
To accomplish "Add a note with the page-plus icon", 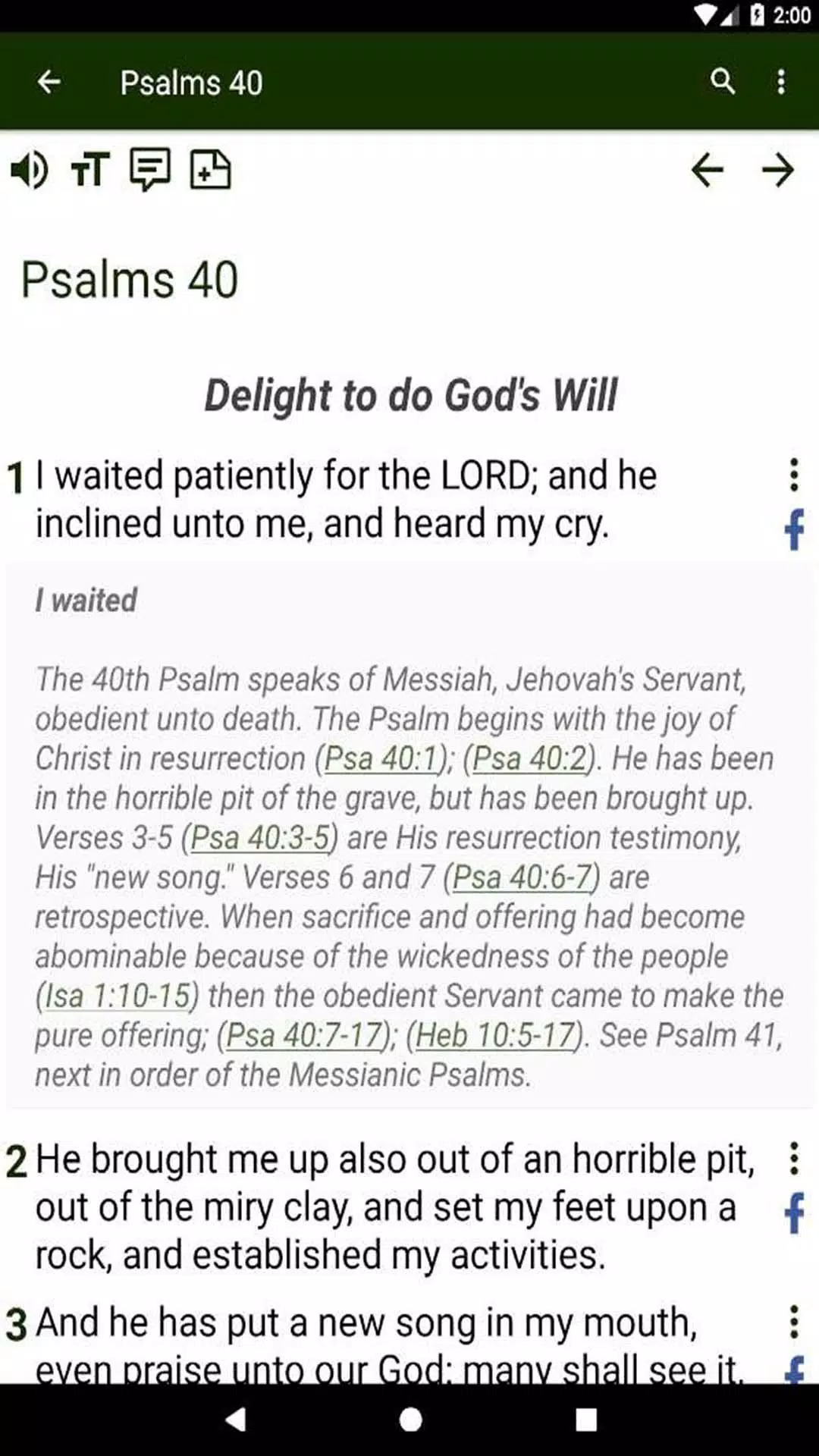I will 210,169.
